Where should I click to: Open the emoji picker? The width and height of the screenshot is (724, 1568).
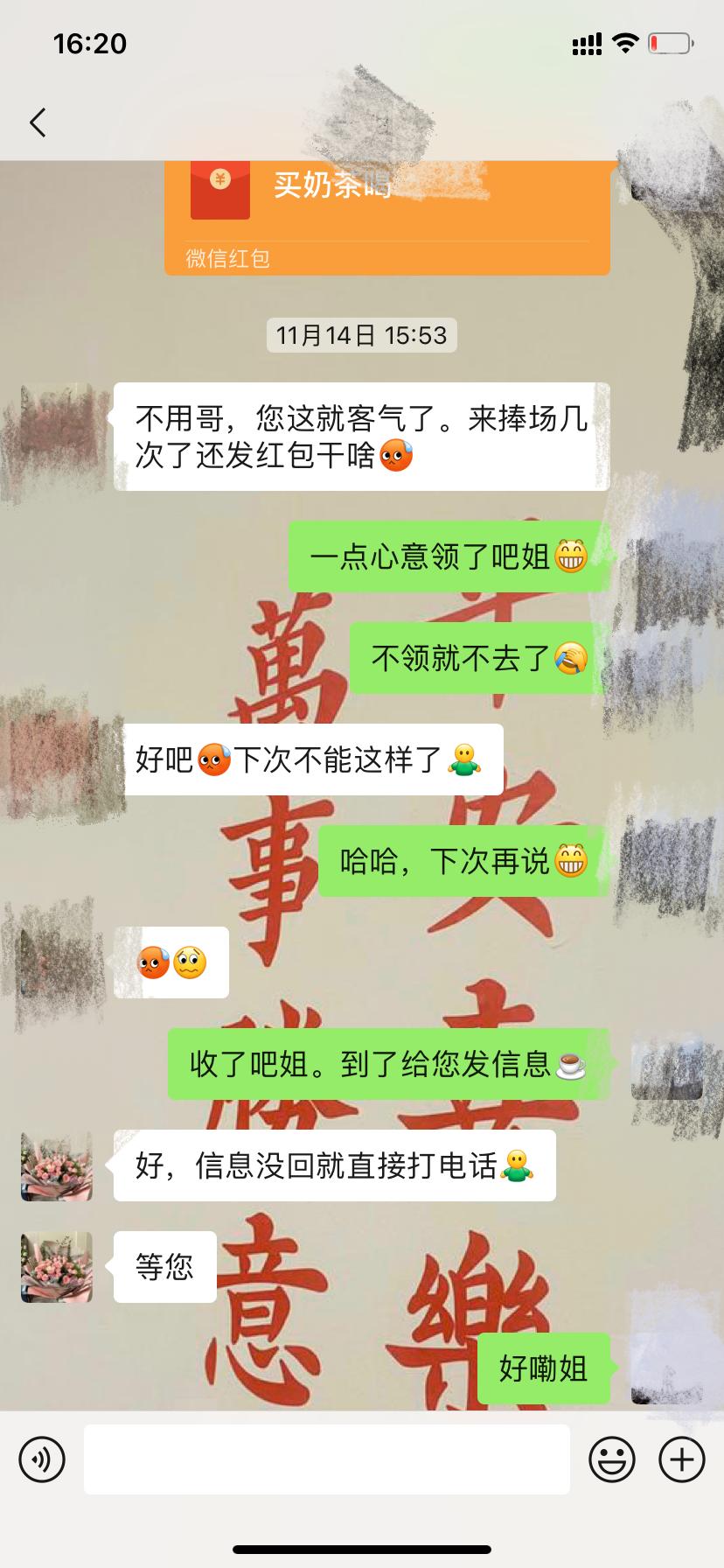(613, 1459)
